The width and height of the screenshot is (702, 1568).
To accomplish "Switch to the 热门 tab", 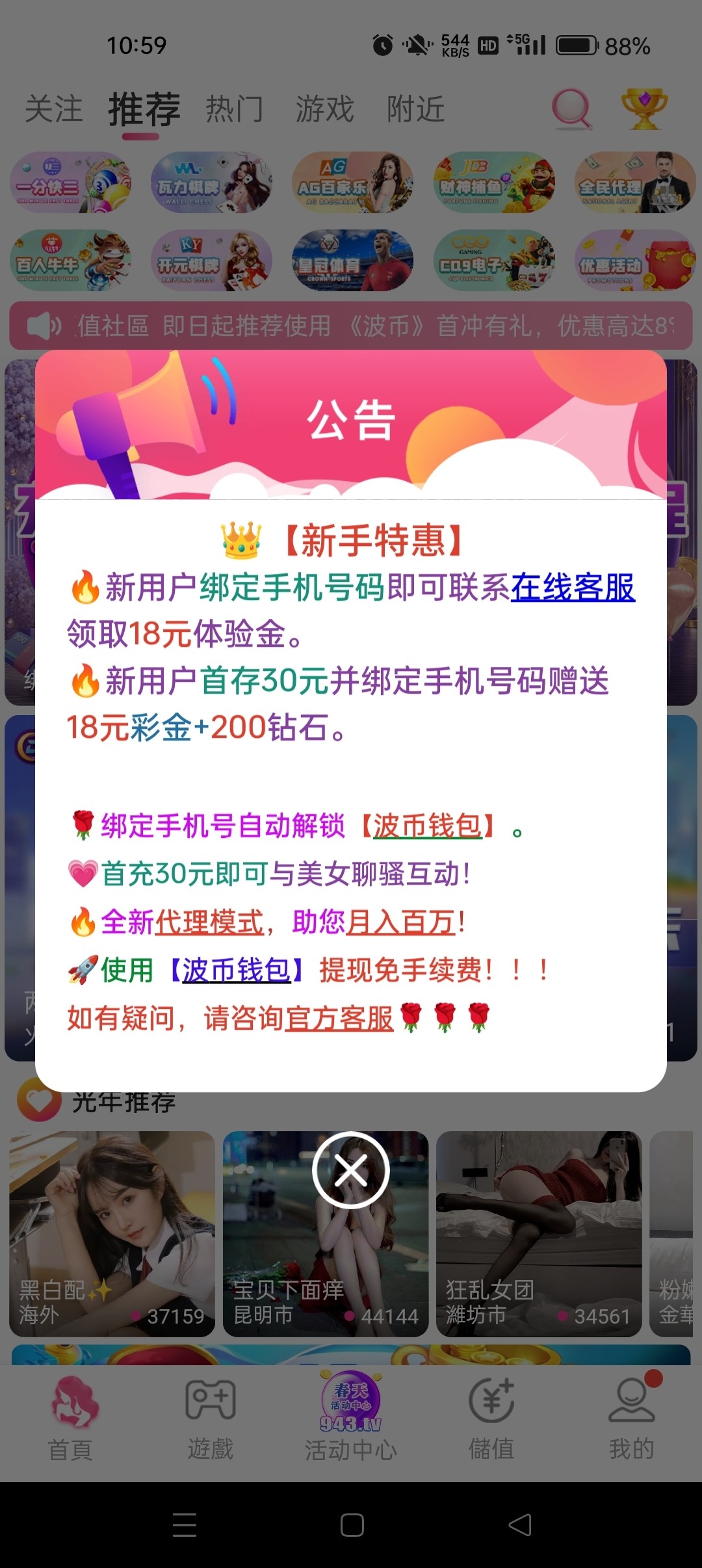I will [234, 109].
